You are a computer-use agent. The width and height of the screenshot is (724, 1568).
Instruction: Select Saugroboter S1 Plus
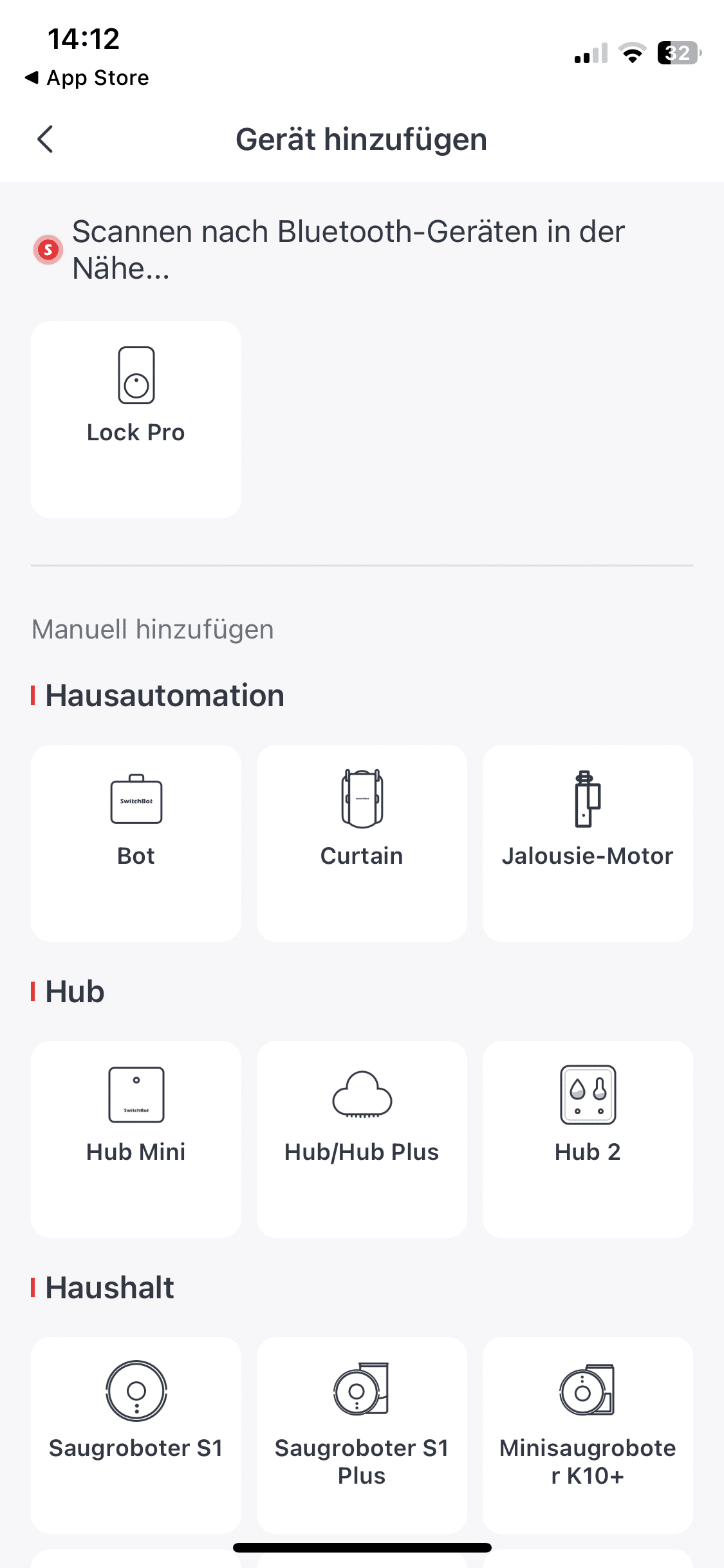[x=362, y=1434]
